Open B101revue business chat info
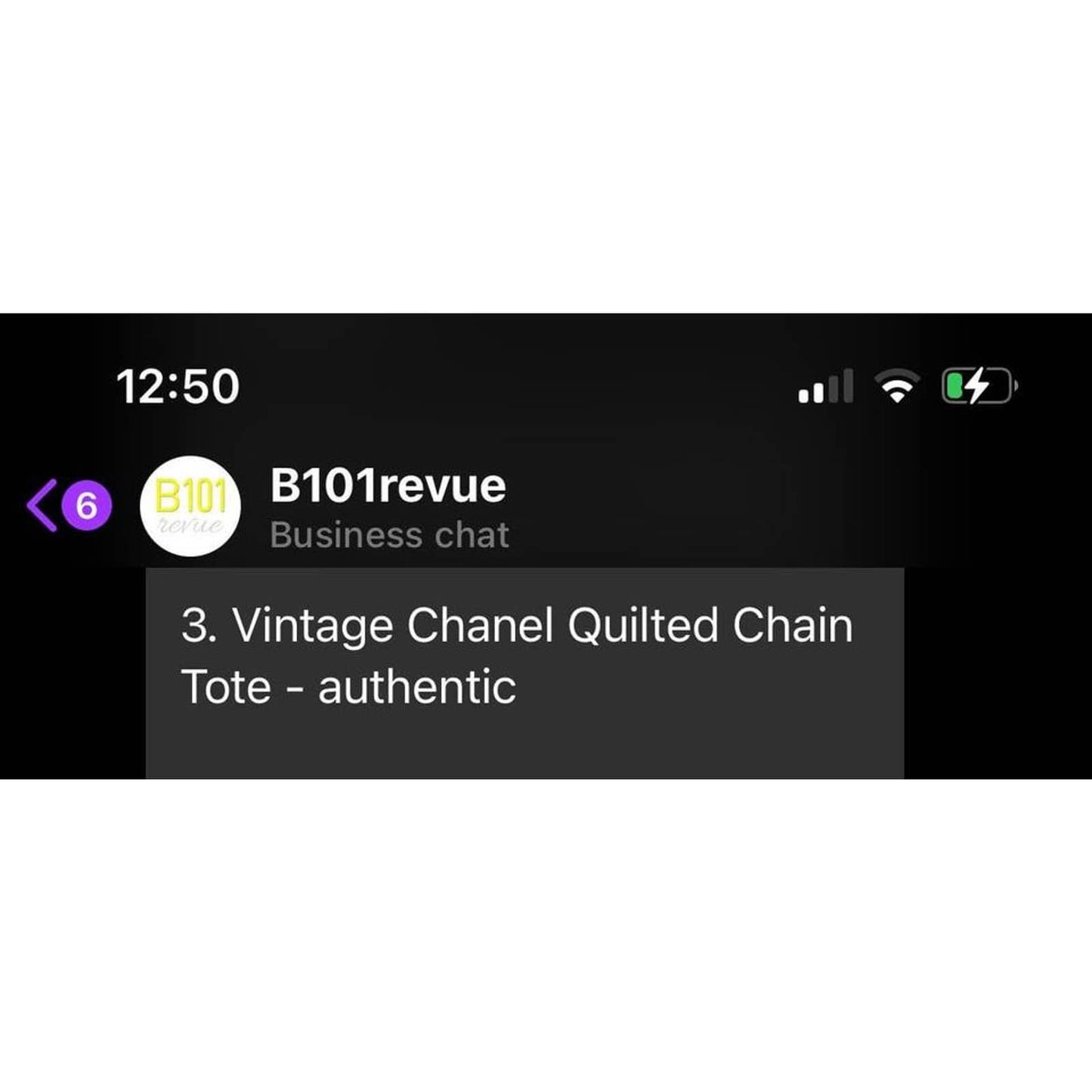Viewport: 1092px width, 1092px height. (388, 506)
